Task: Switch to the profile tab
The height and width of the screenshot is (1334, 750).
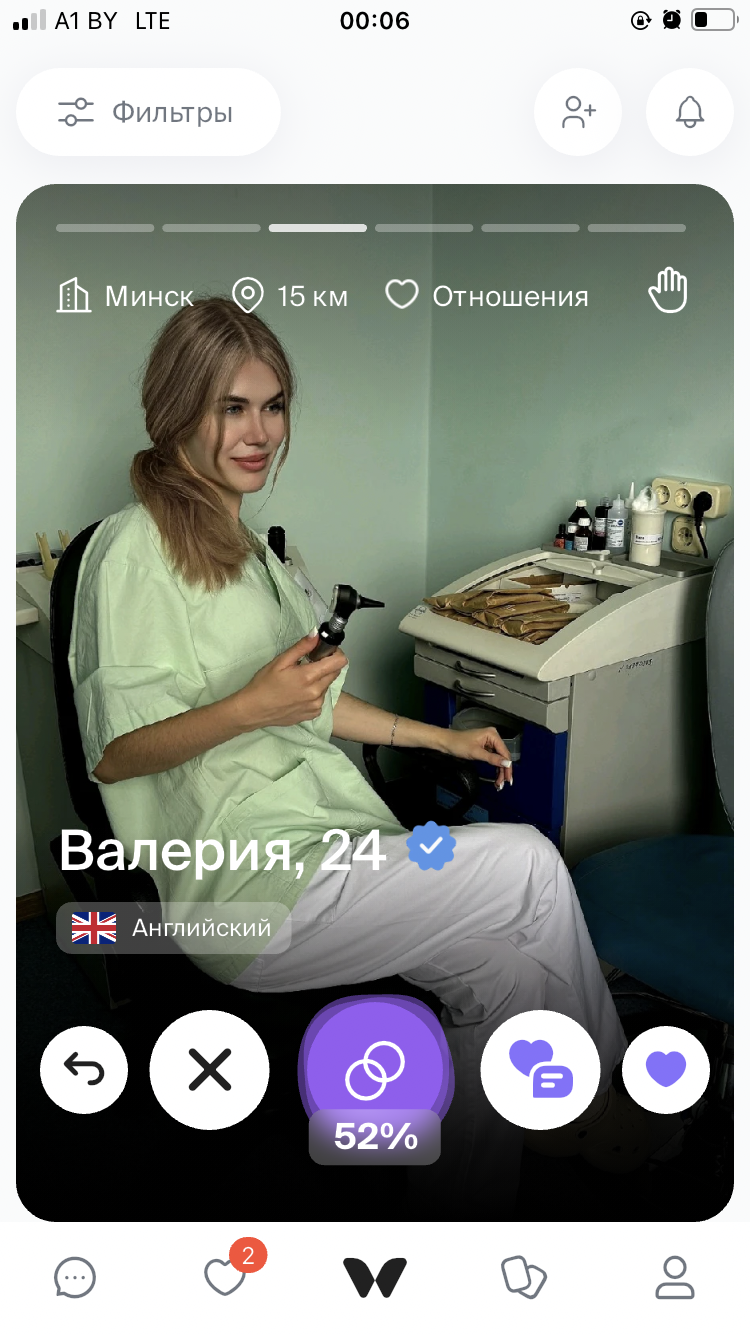Action: pyautogui.click(x=675, y=1277)
